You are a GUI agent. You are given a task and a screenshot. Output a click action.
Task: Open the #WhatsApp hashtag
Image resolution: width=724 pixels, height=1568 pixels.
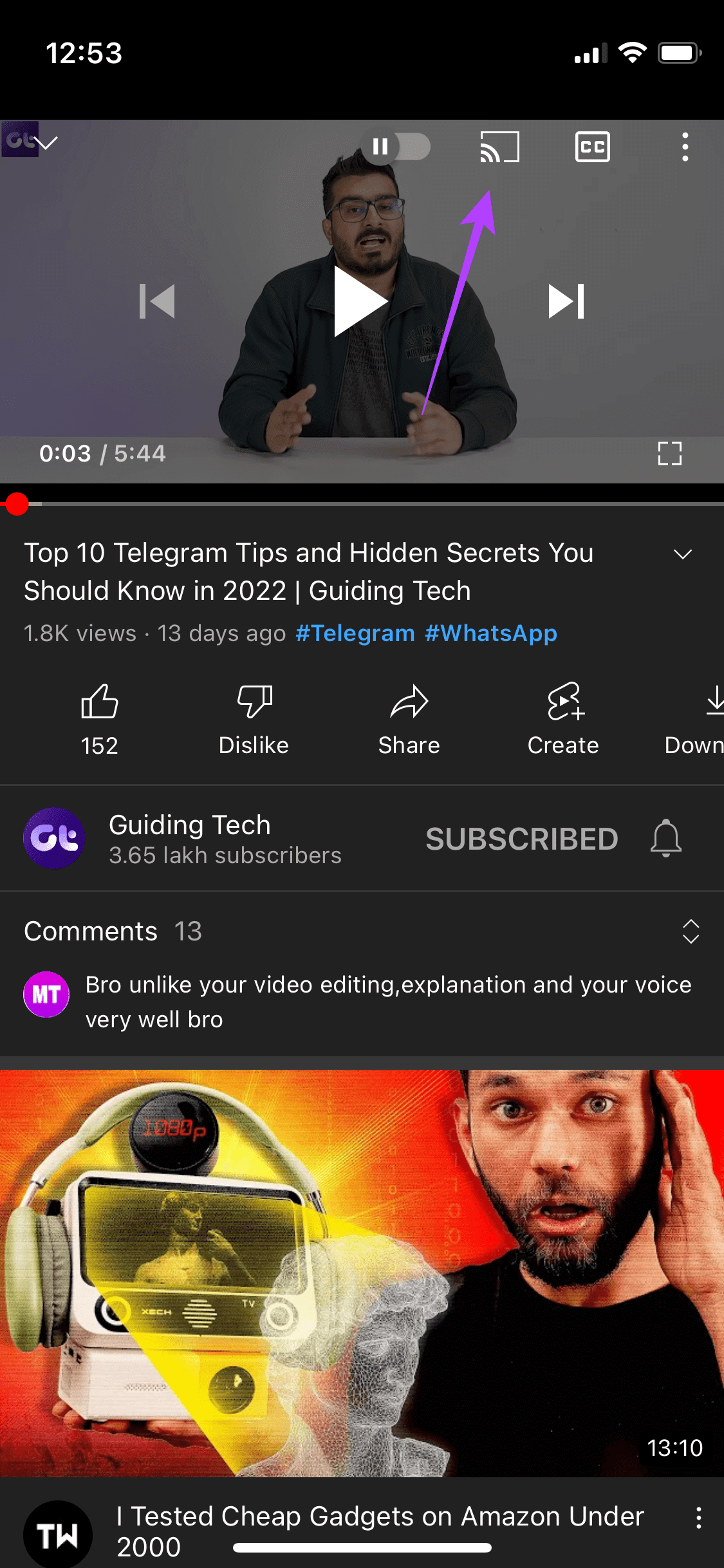[490, 633]
